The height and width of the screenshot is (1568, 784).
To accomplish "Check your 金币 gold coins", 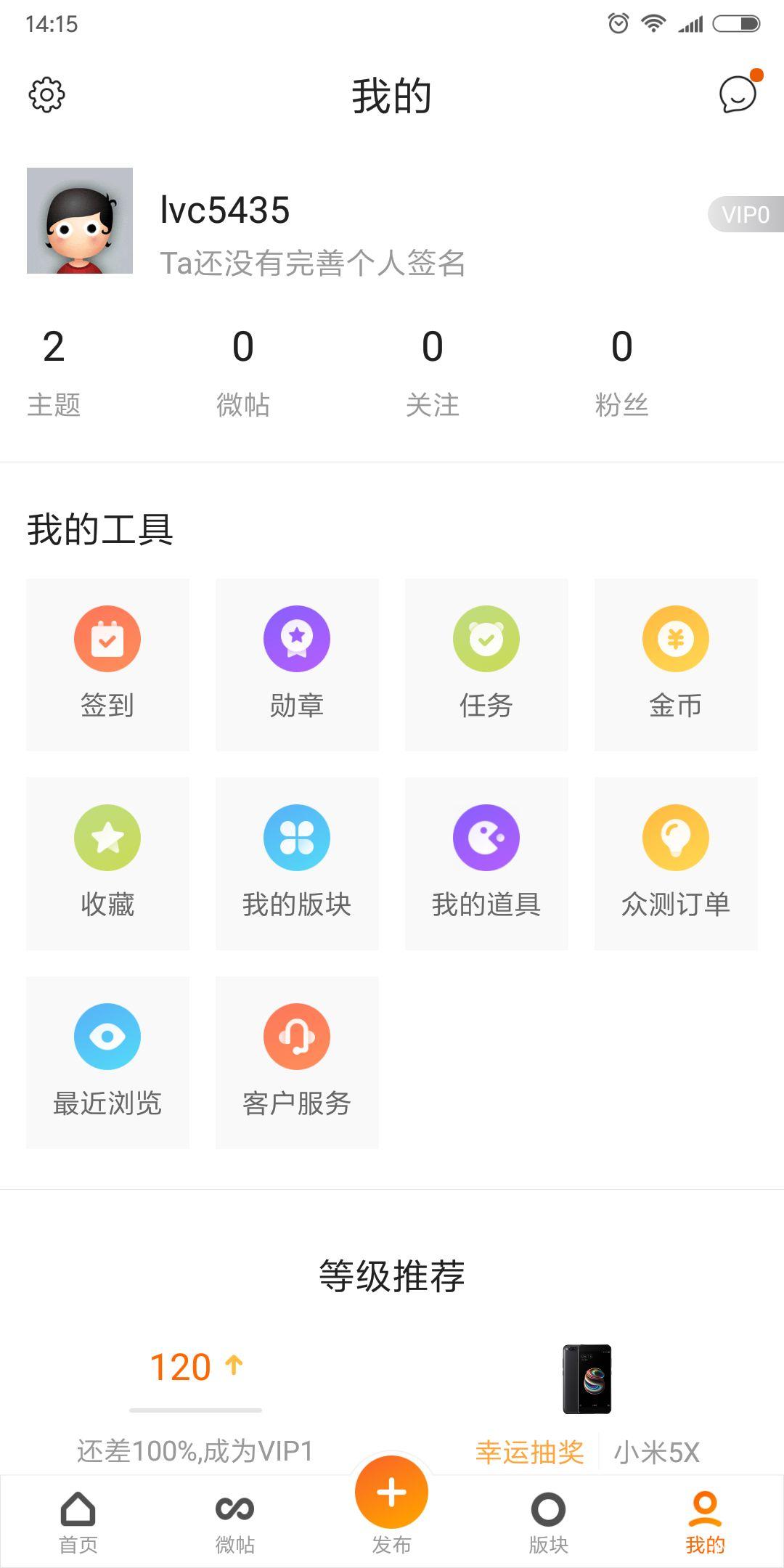I will coord(675,663).
